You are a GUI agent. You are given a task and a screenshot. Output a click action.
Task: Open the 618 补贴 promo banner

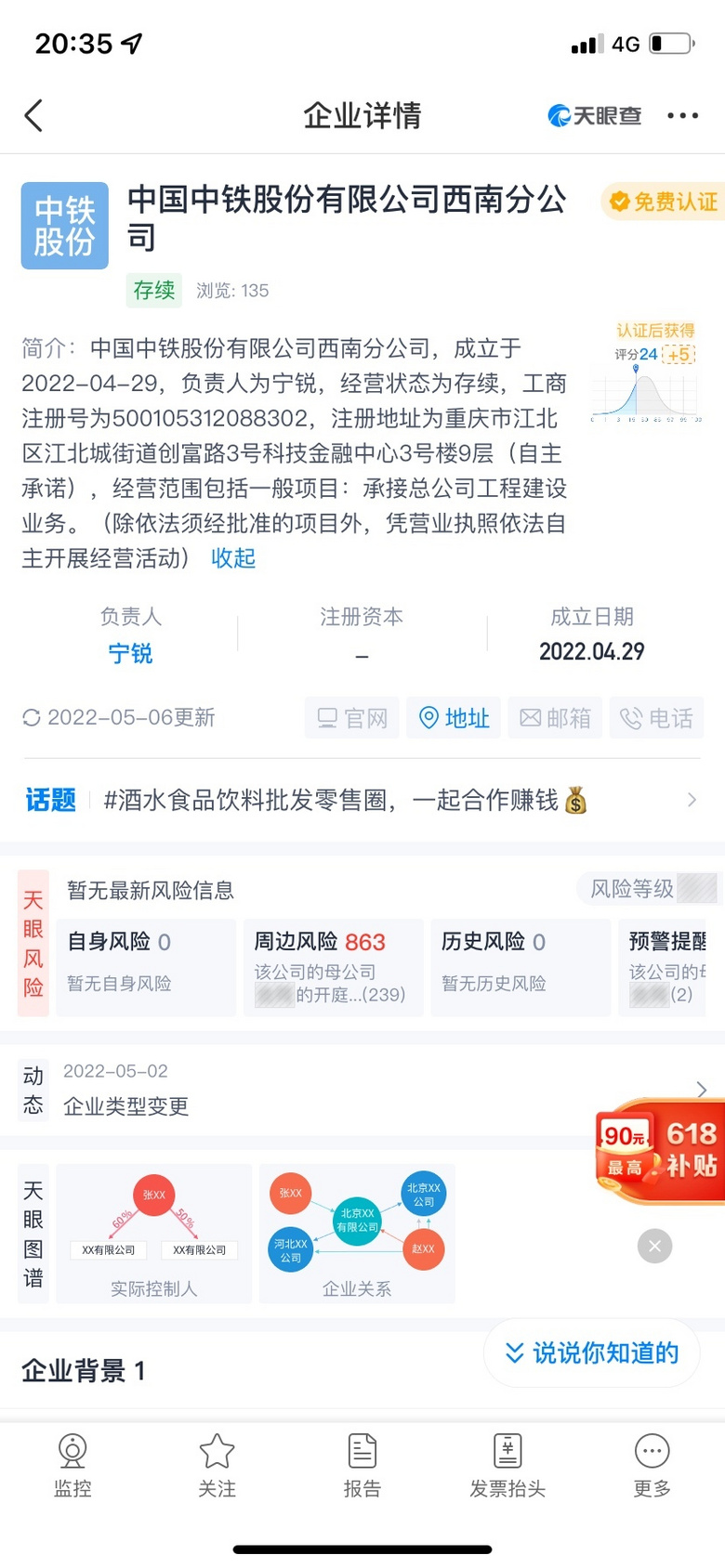661,1150
